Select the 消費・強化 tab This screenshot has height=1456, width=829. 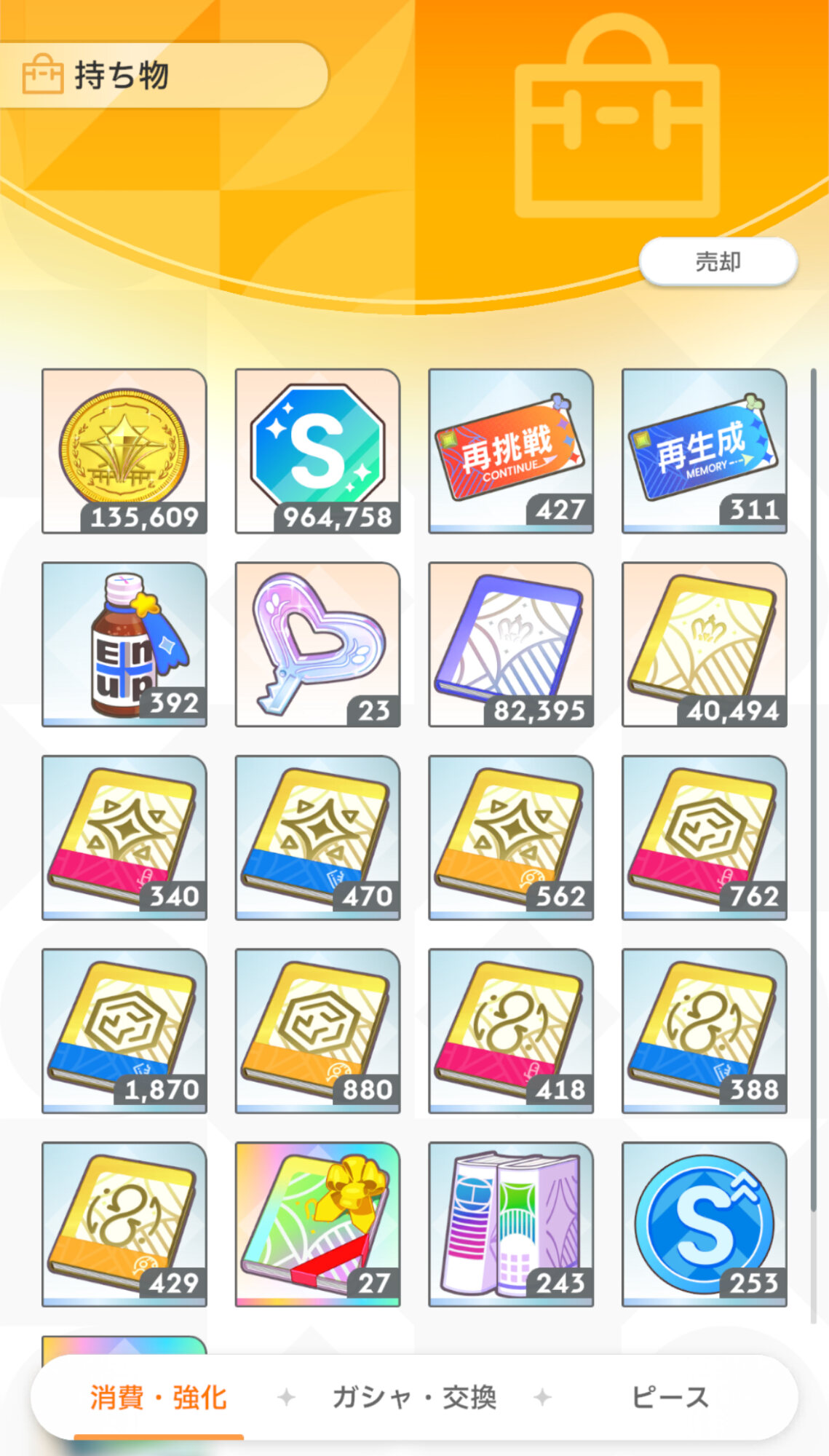tap(159, 1398)
